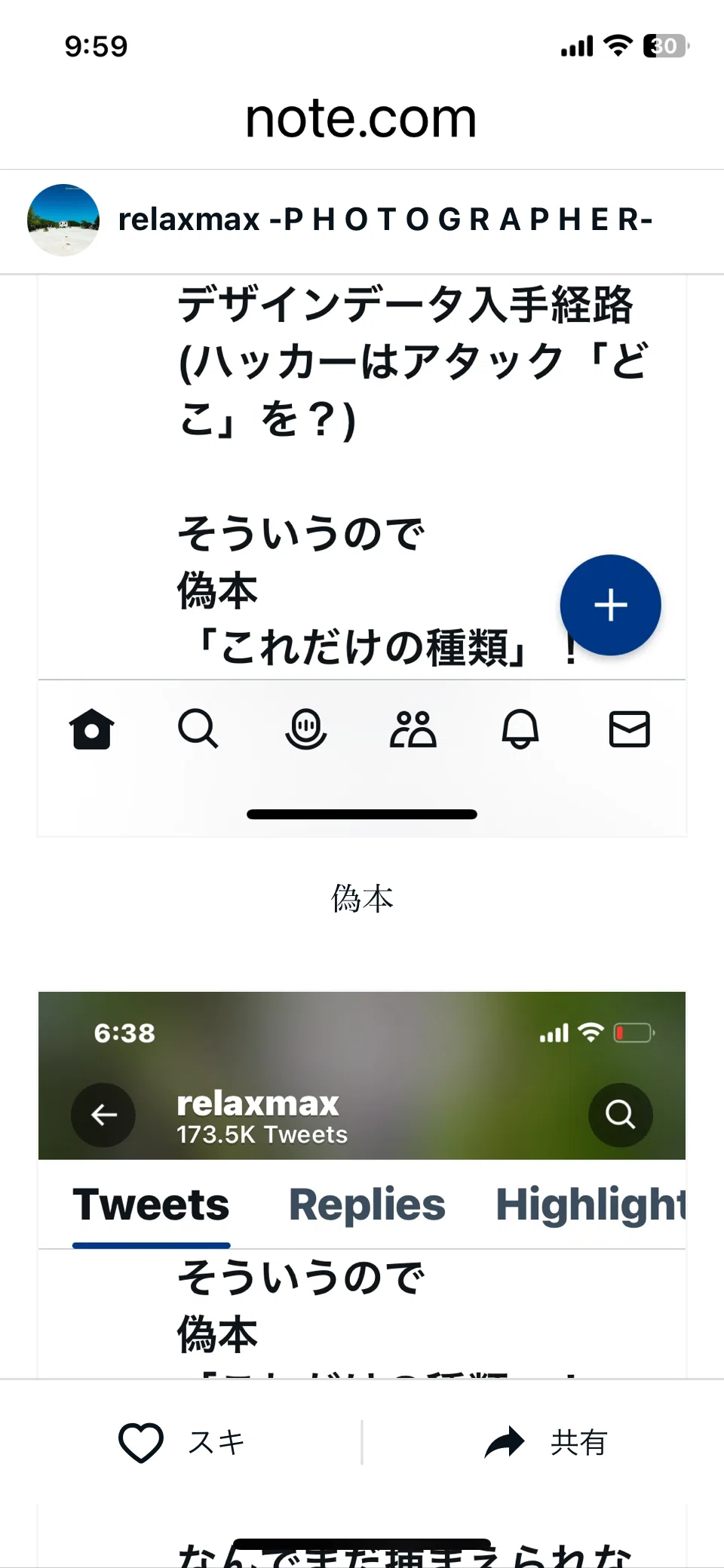Tap the note.com address bar
The height and width of the screenshot is (1568, 724).
click(x=361, y=118)
